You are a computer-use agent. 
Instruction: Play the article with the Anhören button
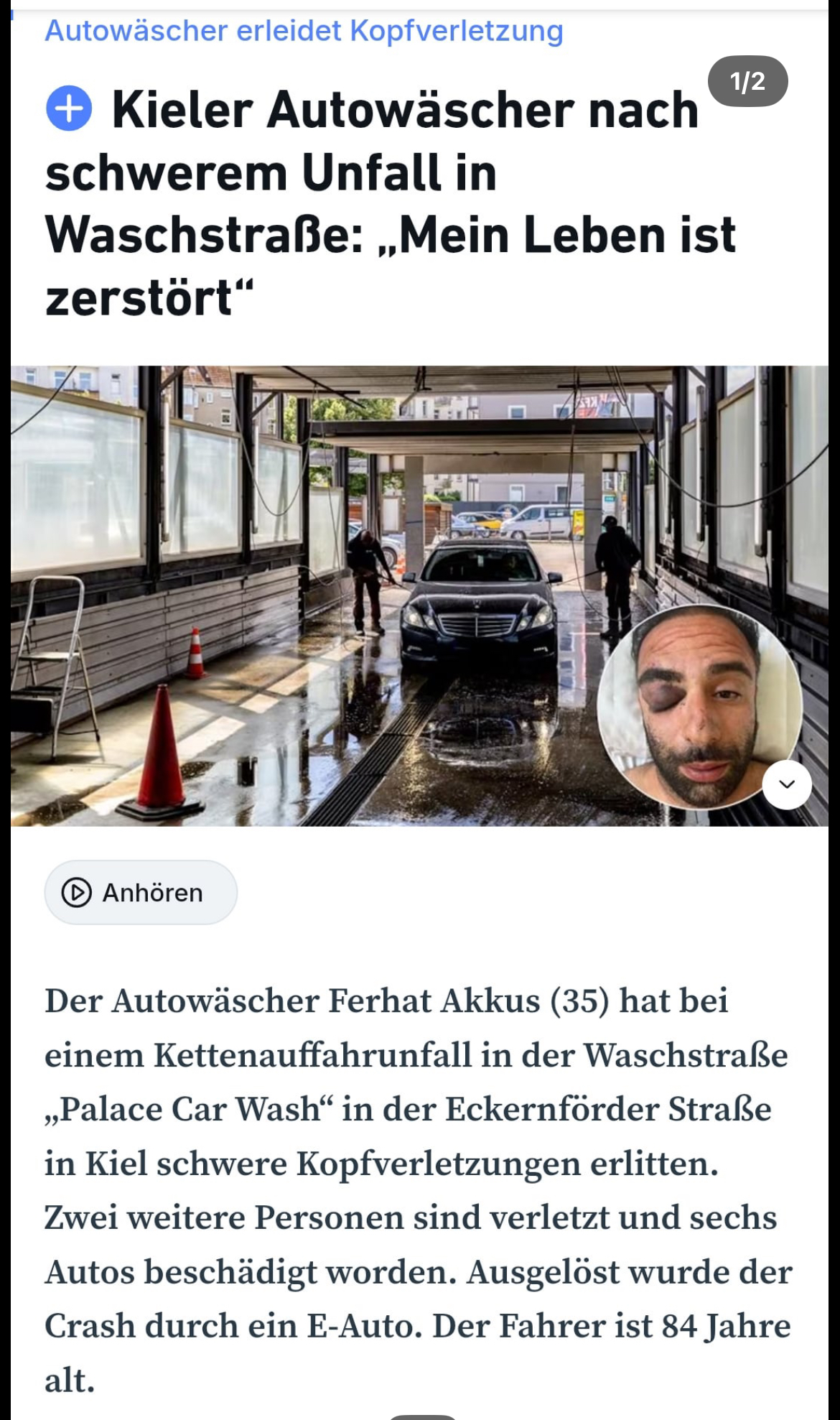tap(141, 892)
